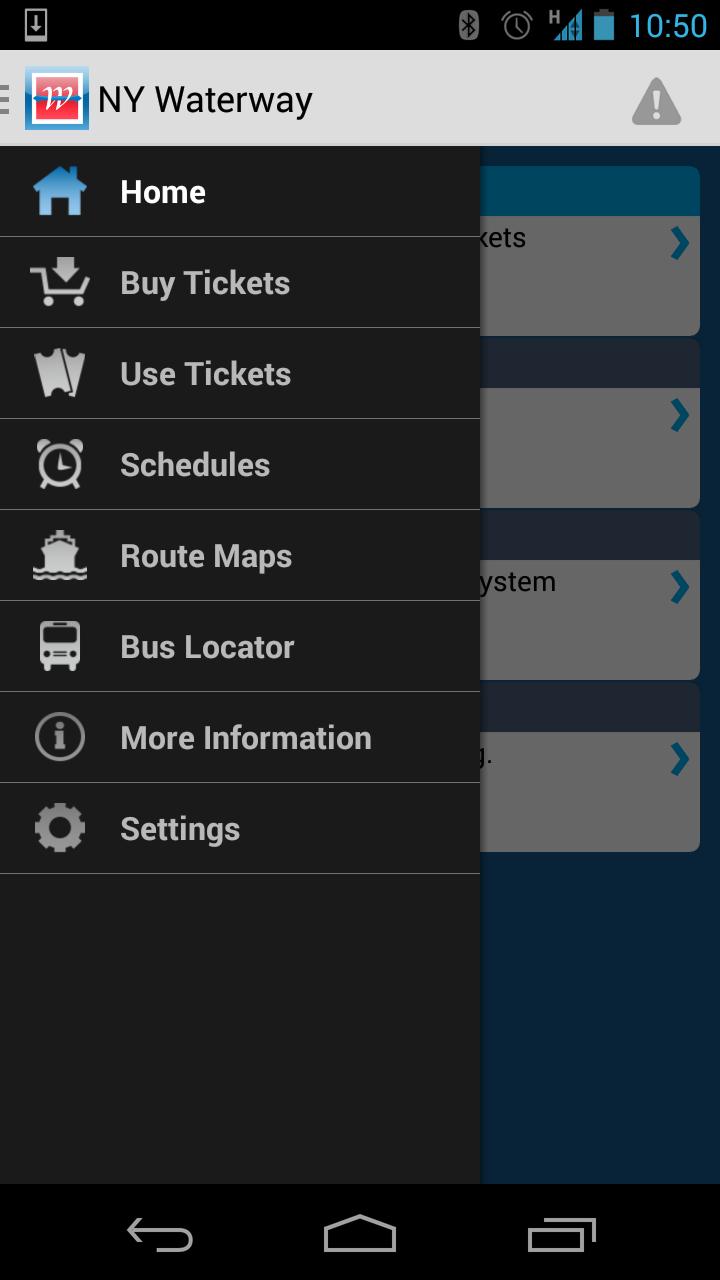Close the drawer via NY Waterway logo
Viewport: 720px width, 1280px height.
click(x=56, y=98)
